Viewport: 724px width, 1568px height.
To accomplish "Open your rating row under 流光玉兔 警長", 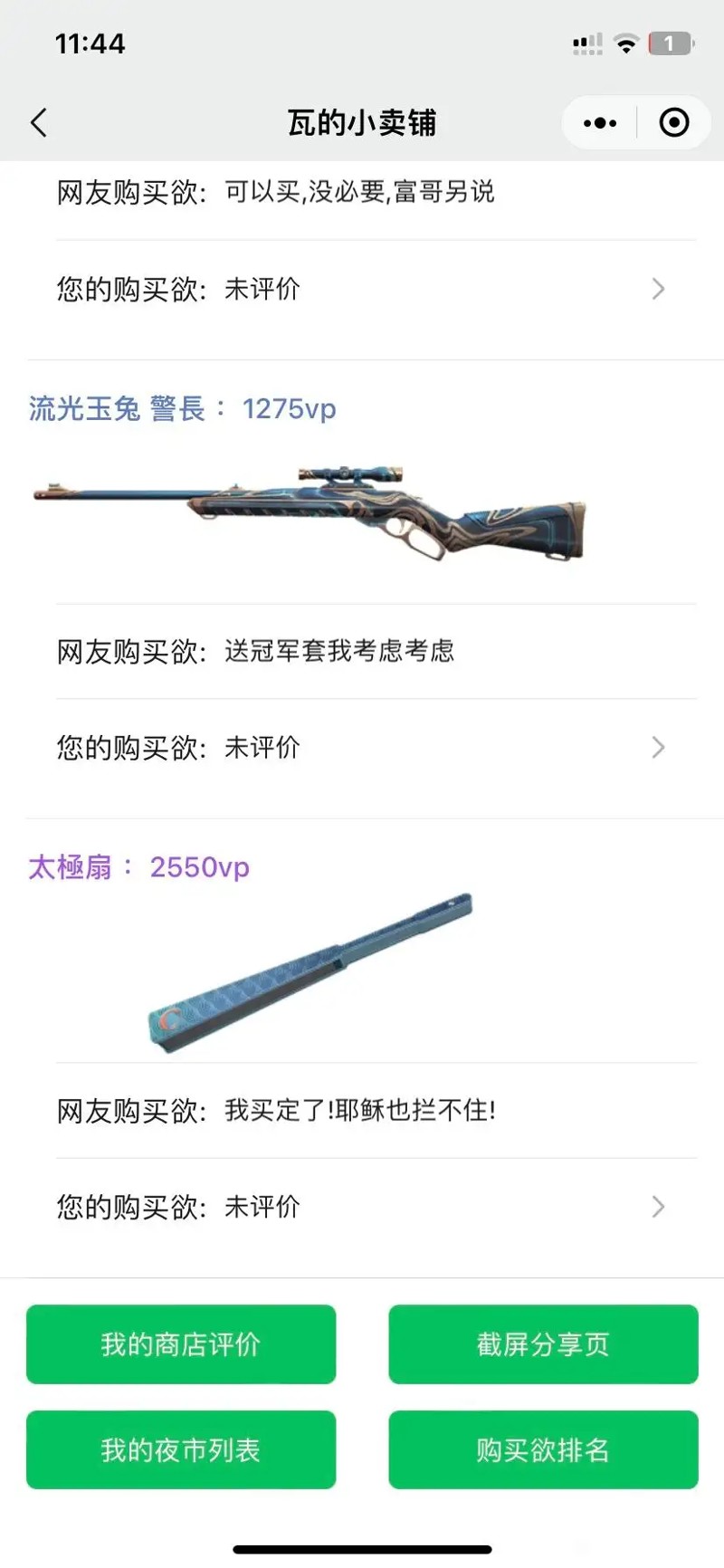I will point(362,748).
